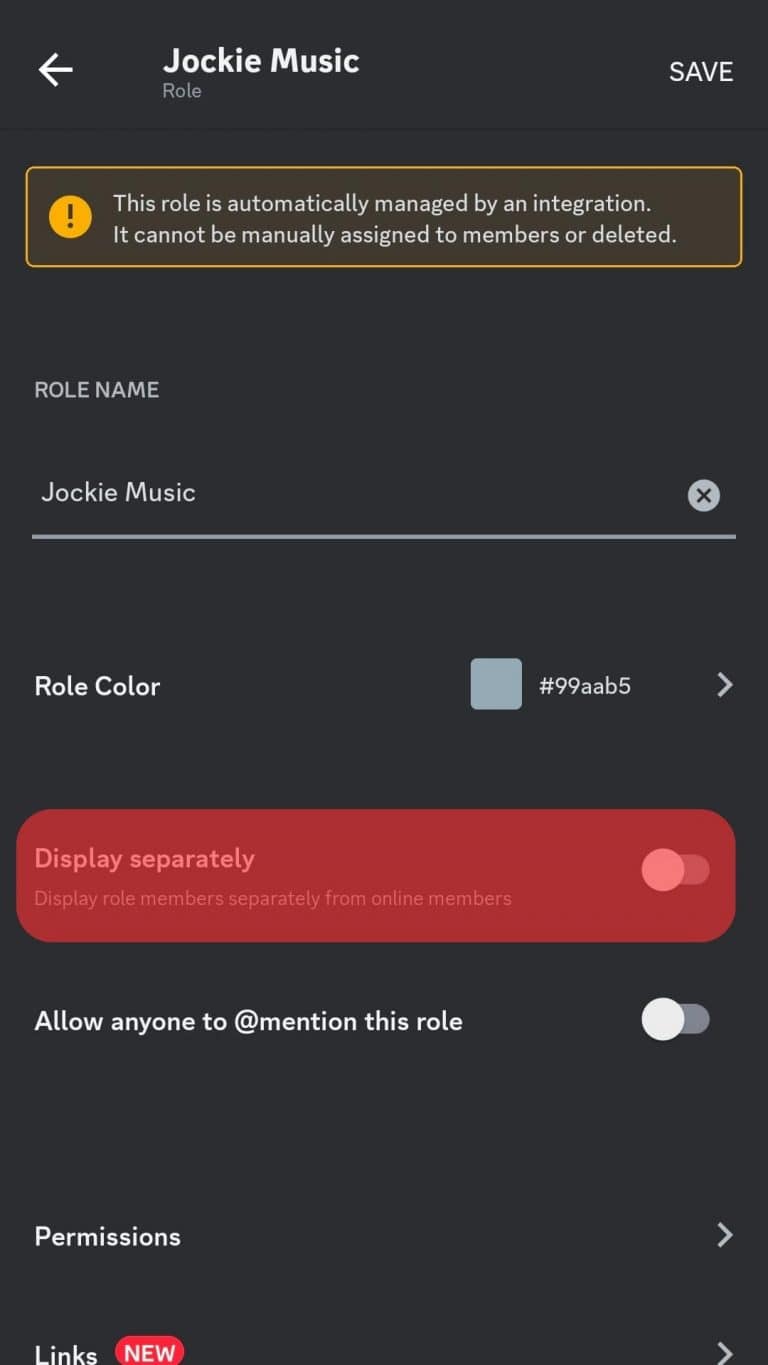768x1365 pixels.
Task: Turn on Allow anyone to @mention this role
Action: (x=677, y=1019)
